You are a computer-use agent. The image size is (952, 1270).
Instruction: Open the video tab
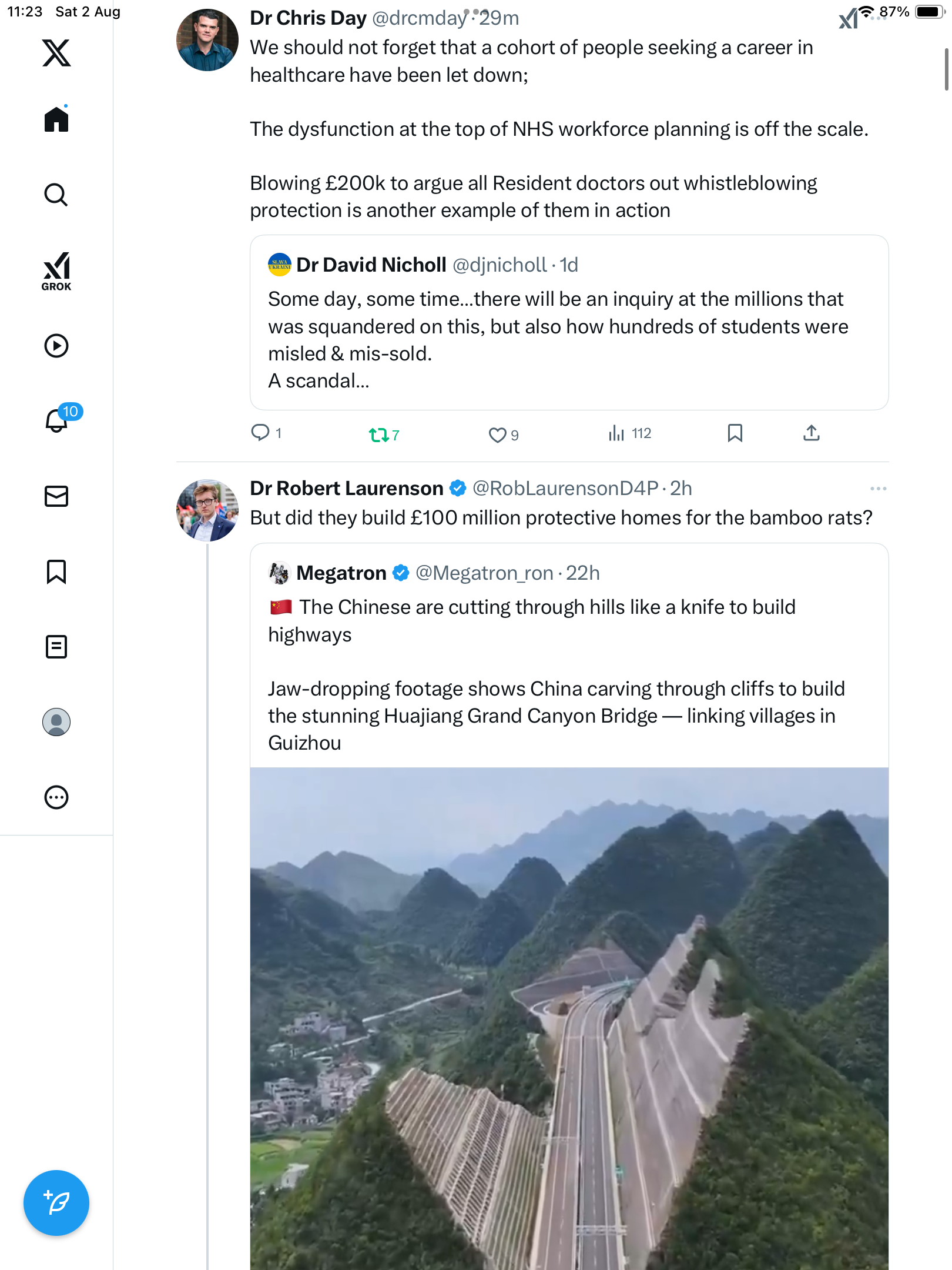coord(56,346)
